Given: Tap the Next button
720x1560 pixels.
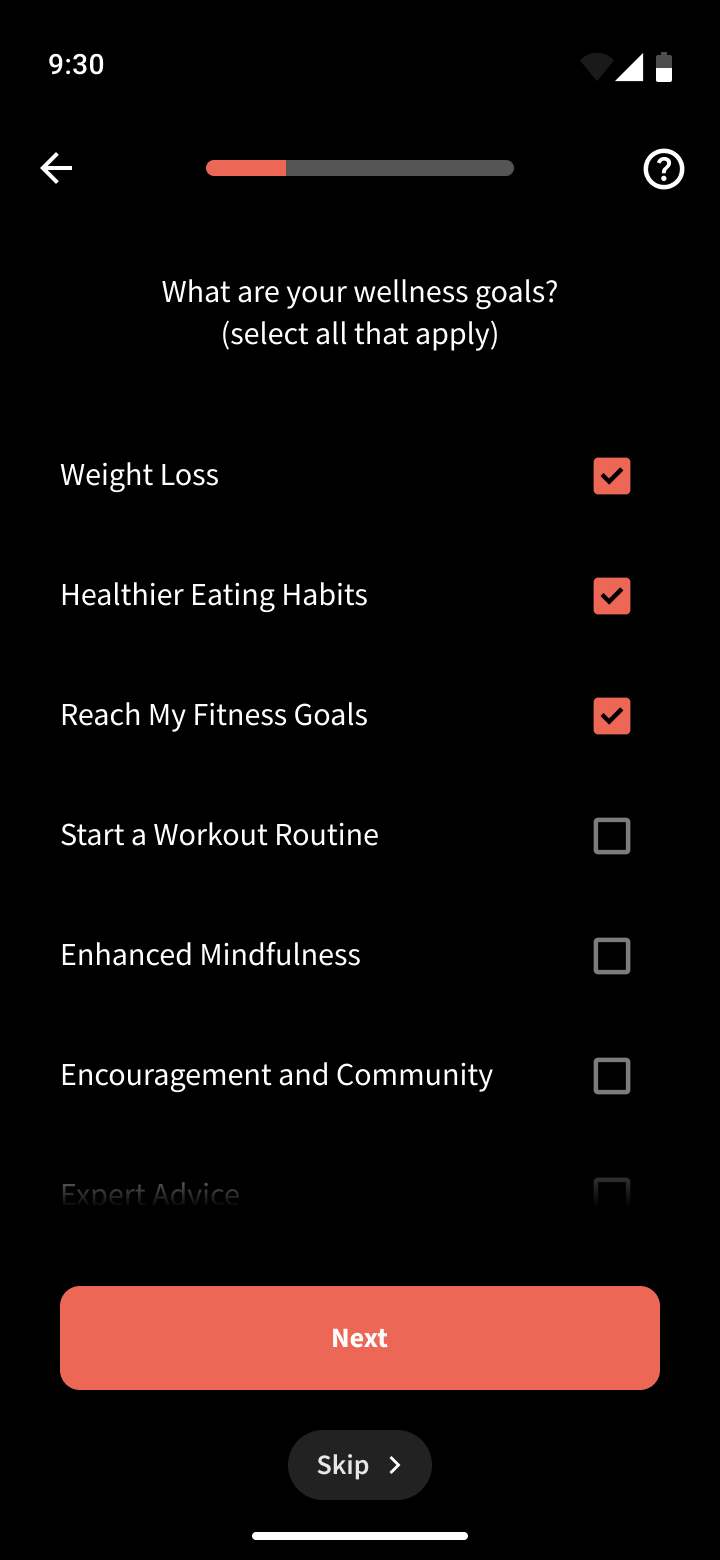Looking at the screenshot, I should point(360,1338).
